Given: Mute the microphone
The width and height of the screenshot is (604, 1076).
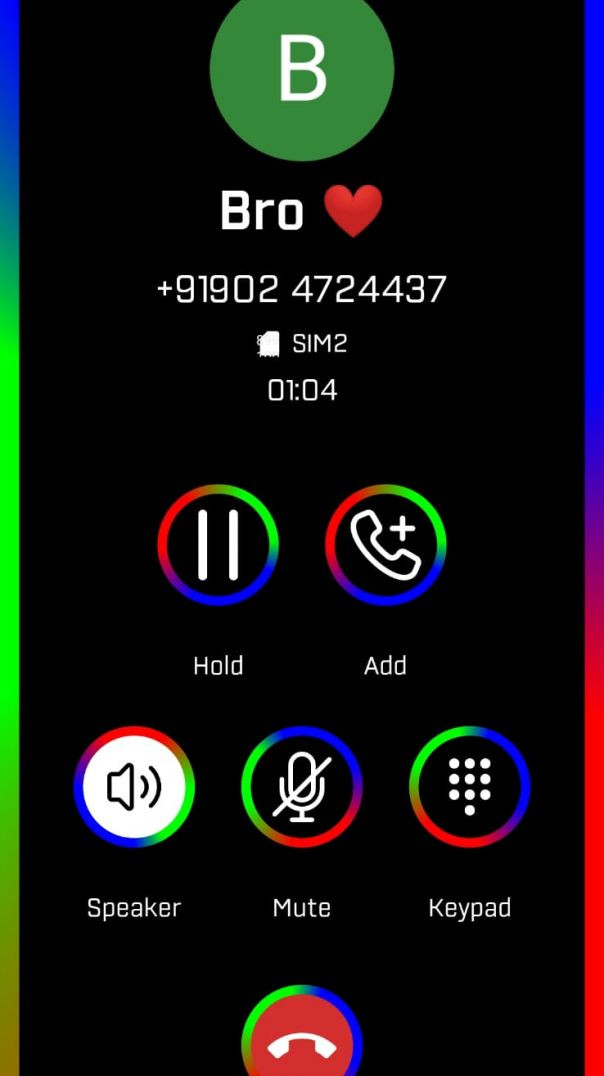Looking at the screenshot, I should coord(302,787).
